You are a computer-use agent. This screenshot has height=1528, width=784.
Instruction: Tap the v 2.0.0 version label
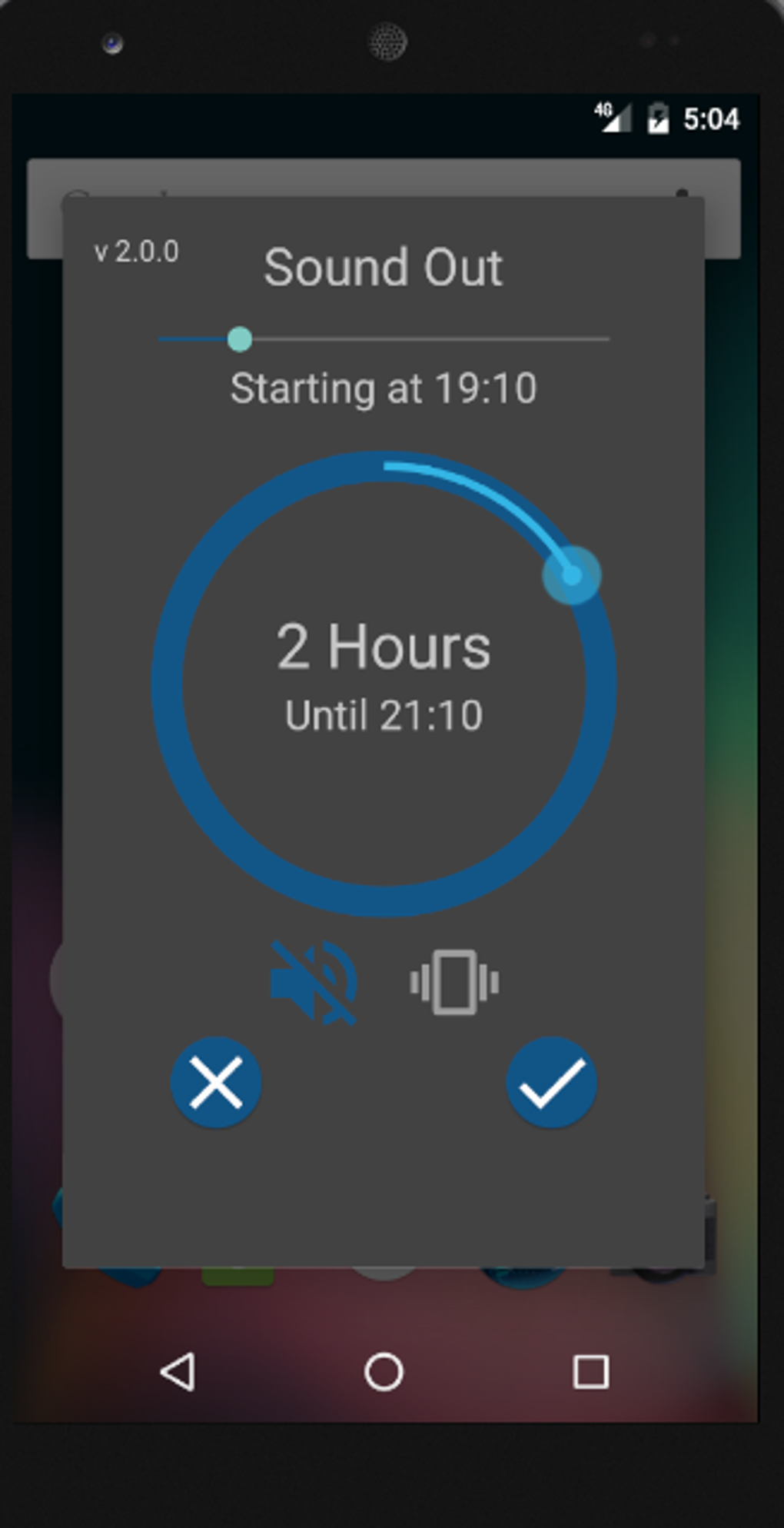(135, 250)
